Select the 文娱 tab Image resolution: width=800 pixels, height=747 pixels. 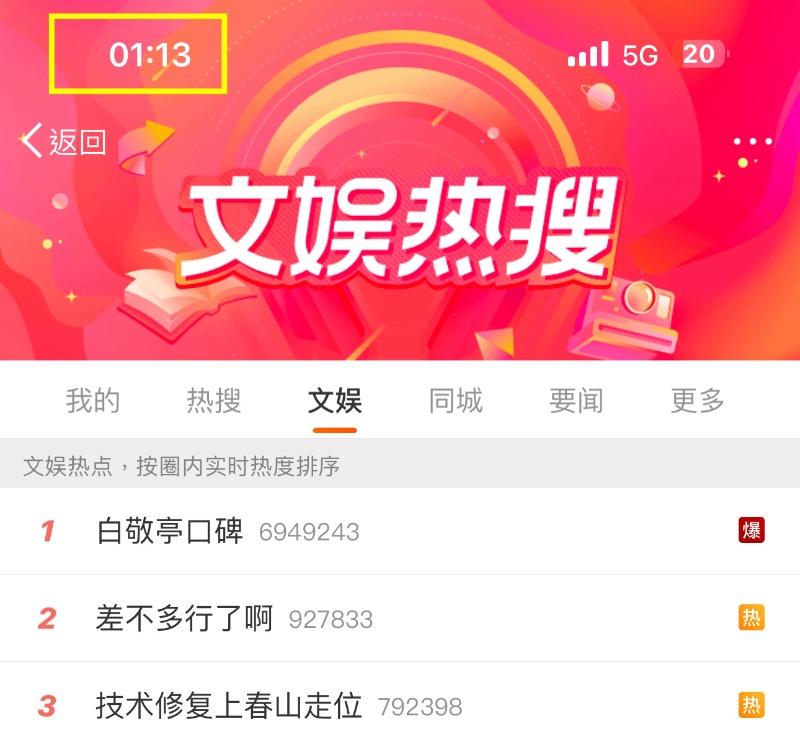(x=335, y=402)
